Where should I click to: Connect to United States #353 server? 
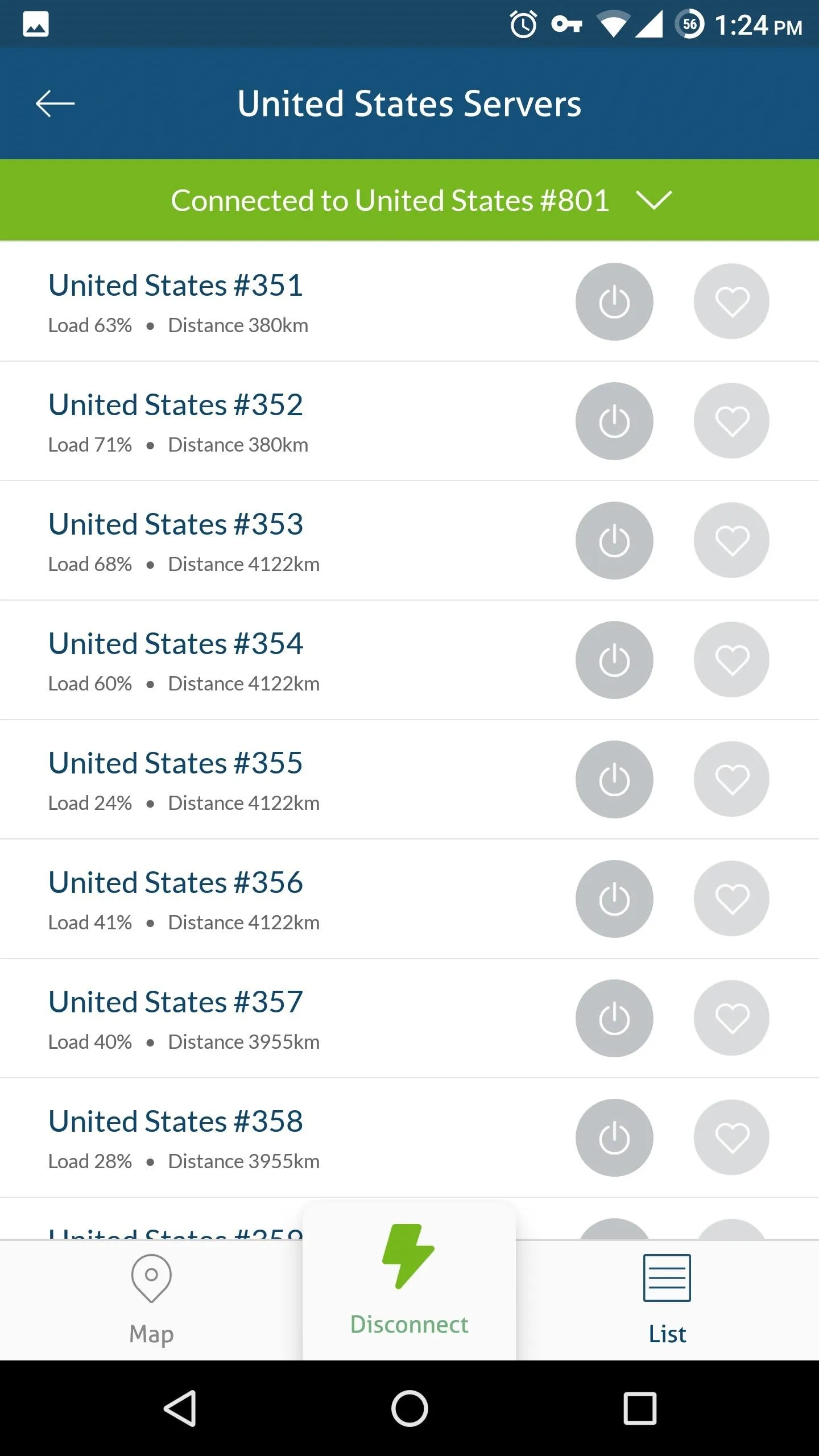pos(614,540)
